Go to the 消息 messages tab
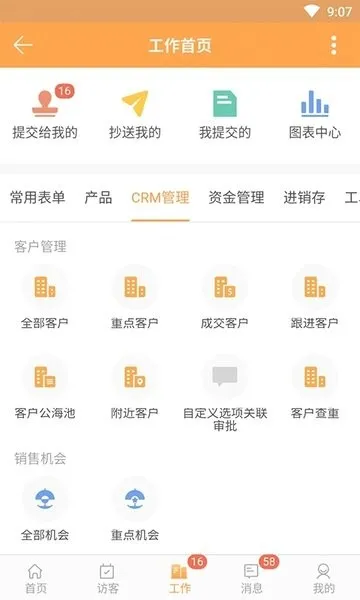 pyautogui.click(x=251, y=579)
